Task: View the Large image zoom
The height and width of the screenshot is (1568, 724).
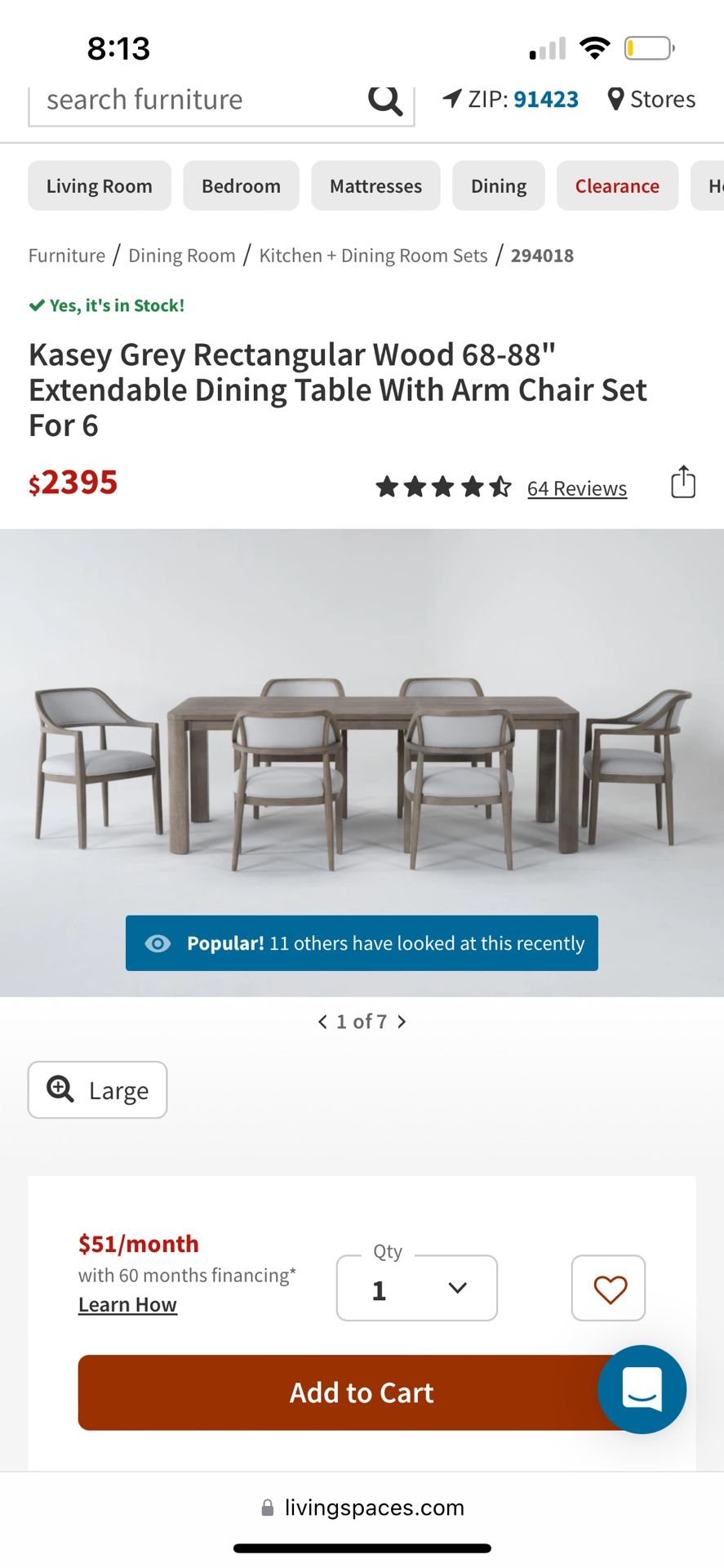Action: pyautogui.click(x=98, y=1089)
